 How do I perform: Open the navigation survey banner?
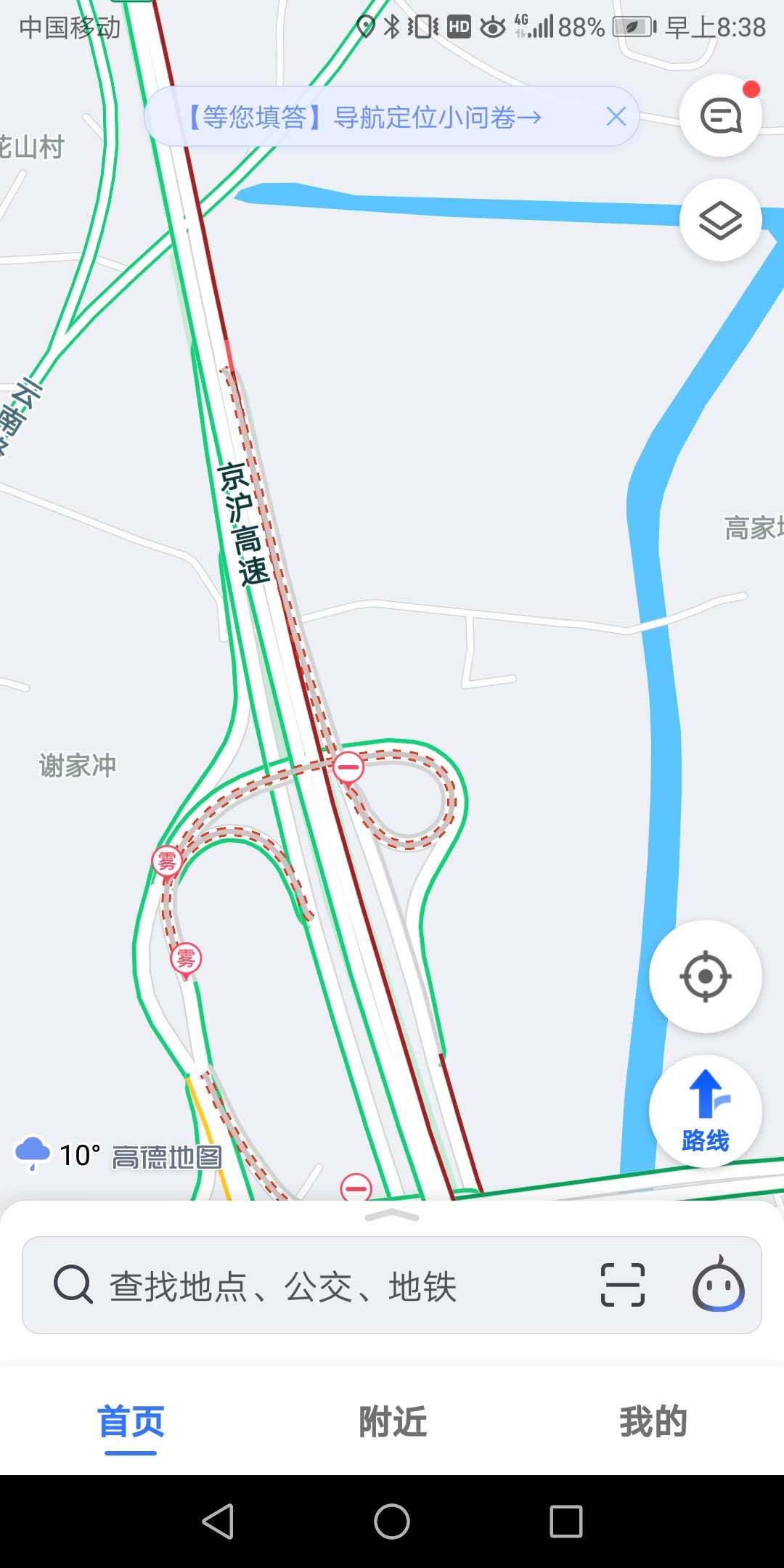coord(365,117)
